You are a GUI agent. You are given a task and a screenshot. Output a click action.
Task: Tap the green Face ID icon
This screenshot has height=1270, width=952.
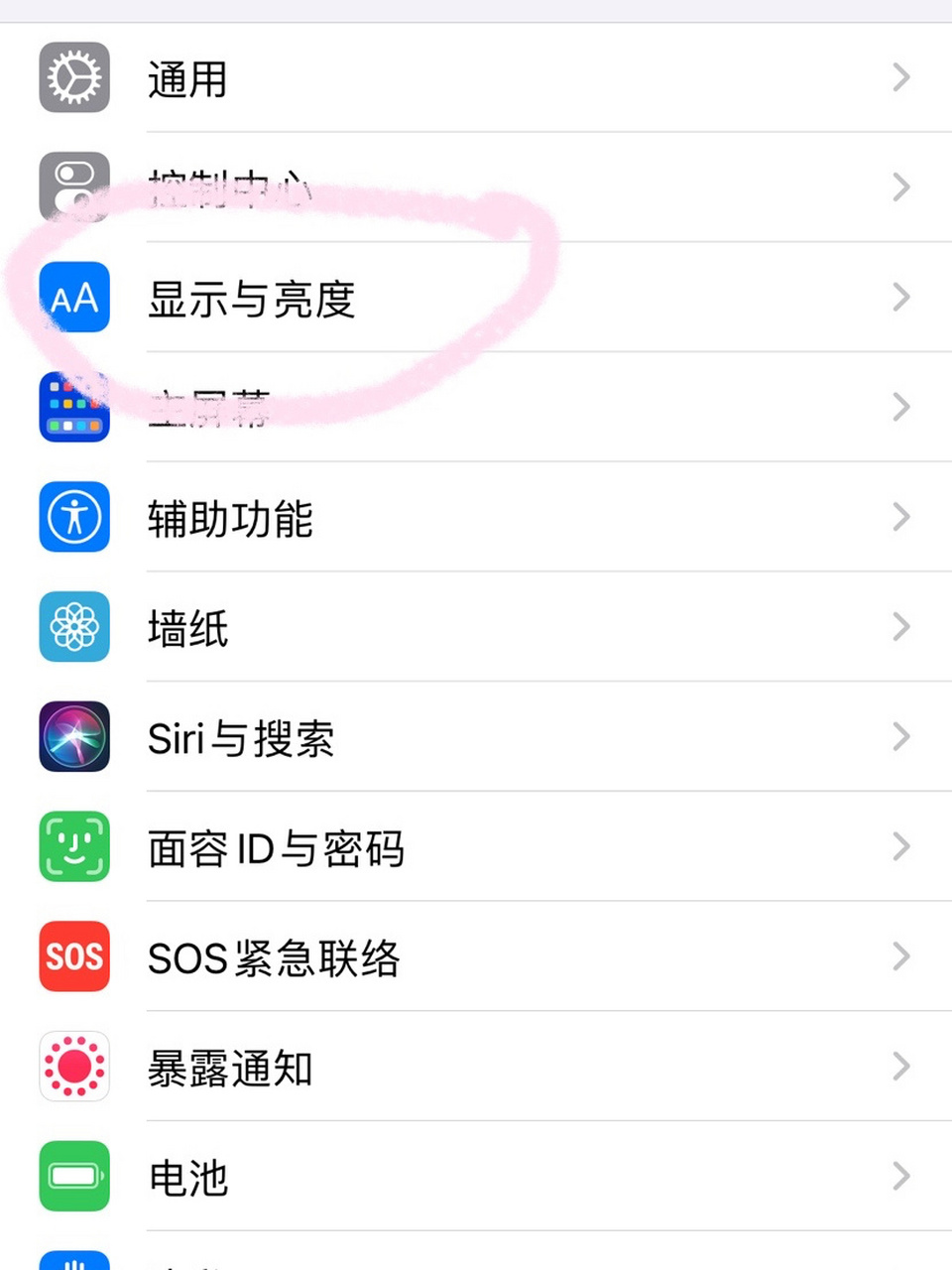click(x=73, y=846)
